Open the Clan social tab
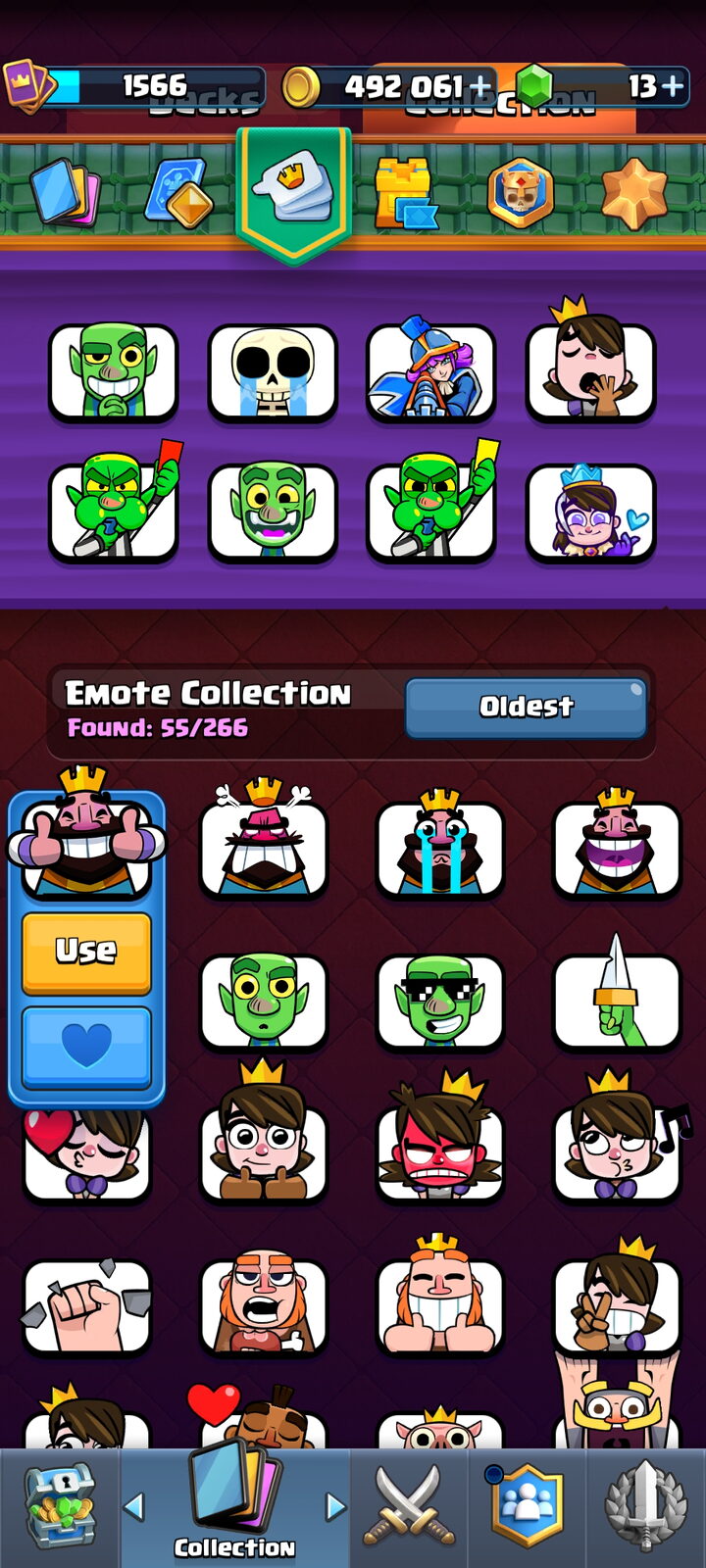The width and height of the screenshot is (706, 1568). point(528,1507)
